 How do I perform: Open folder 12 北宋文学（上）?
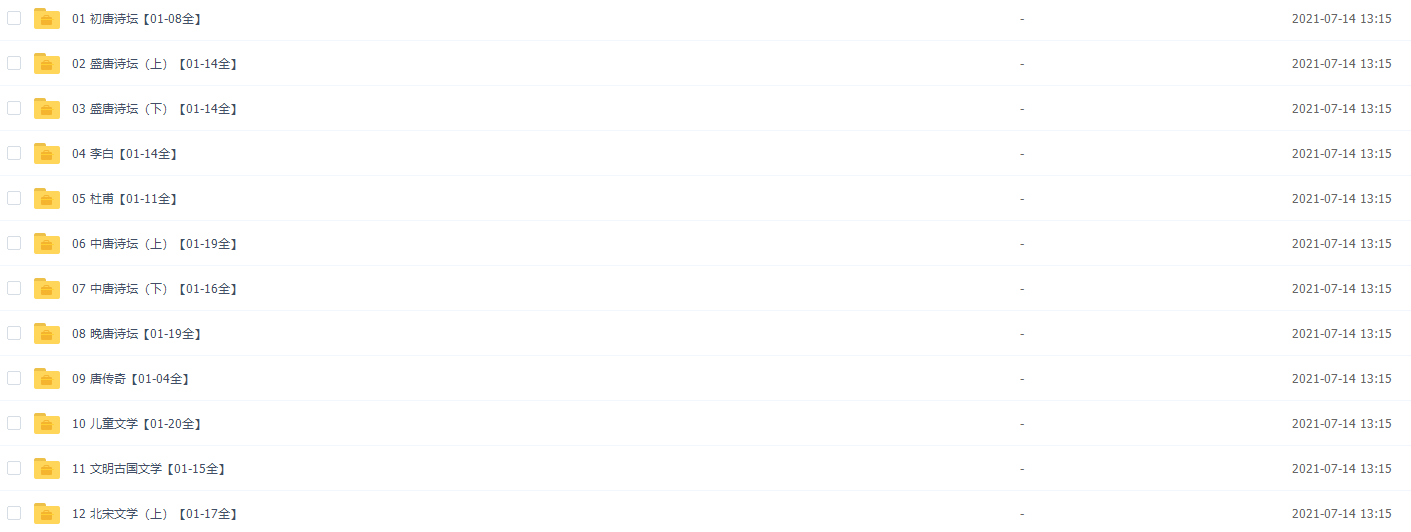154,514
